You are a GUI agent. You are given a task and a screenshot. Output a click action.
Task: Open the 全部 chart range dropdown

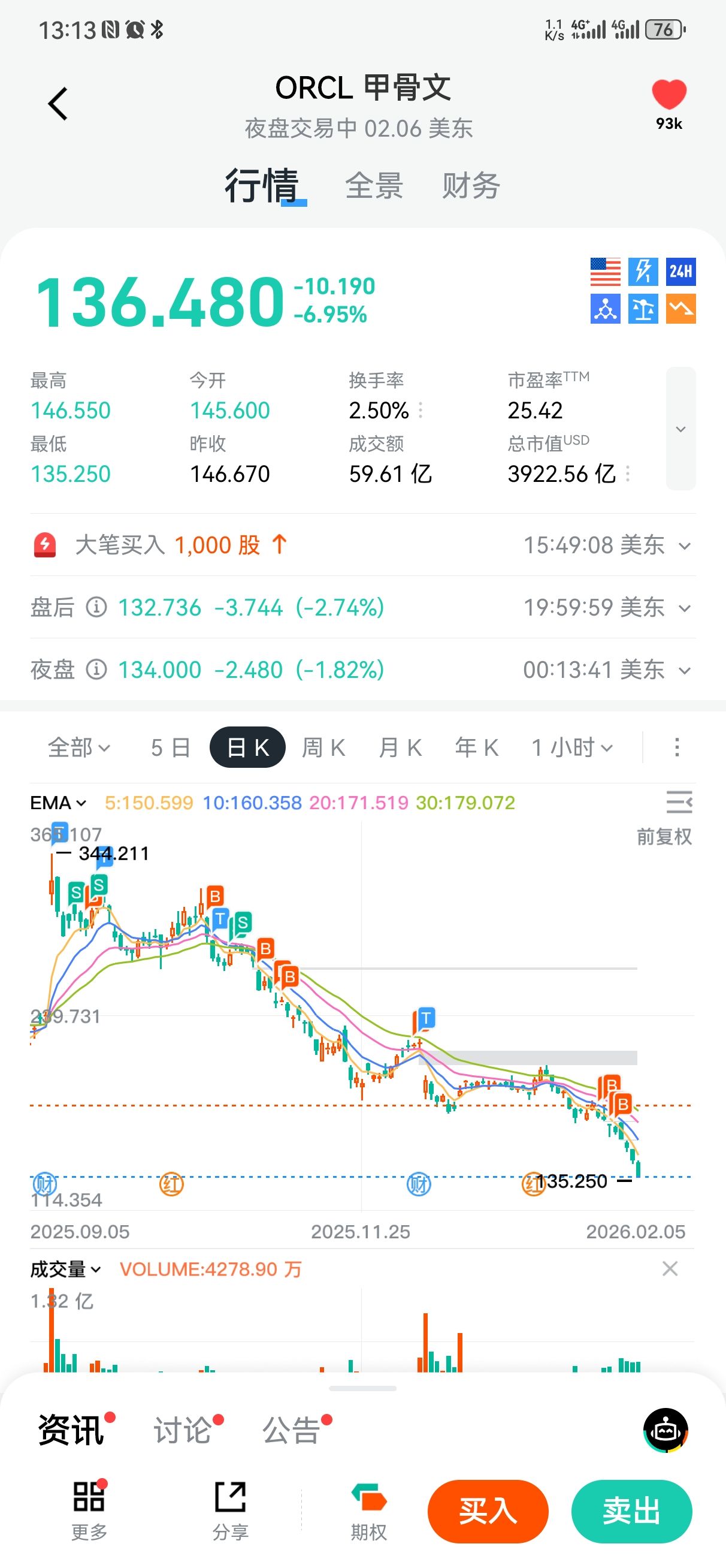(x=79, y=747)
